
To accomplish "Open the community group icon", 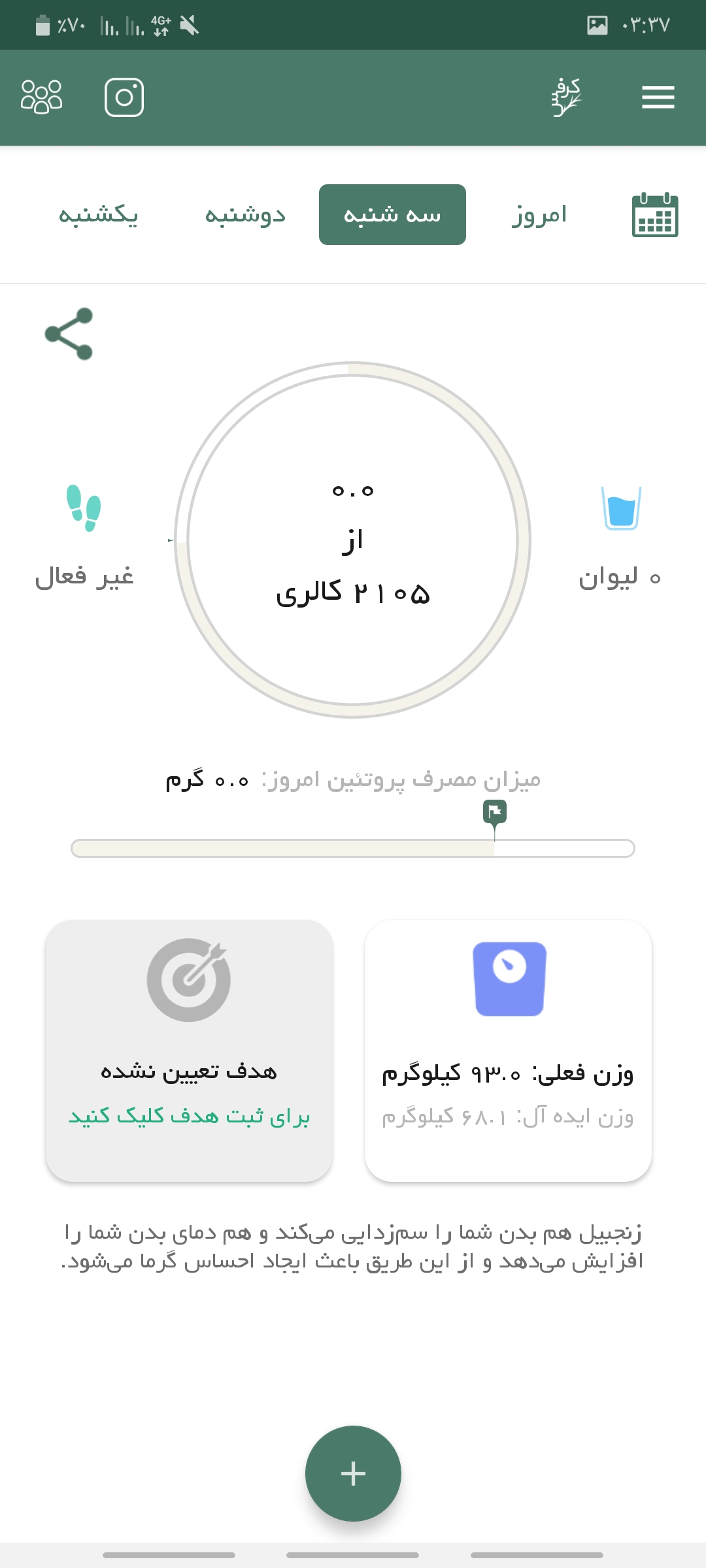I will 42,97.
